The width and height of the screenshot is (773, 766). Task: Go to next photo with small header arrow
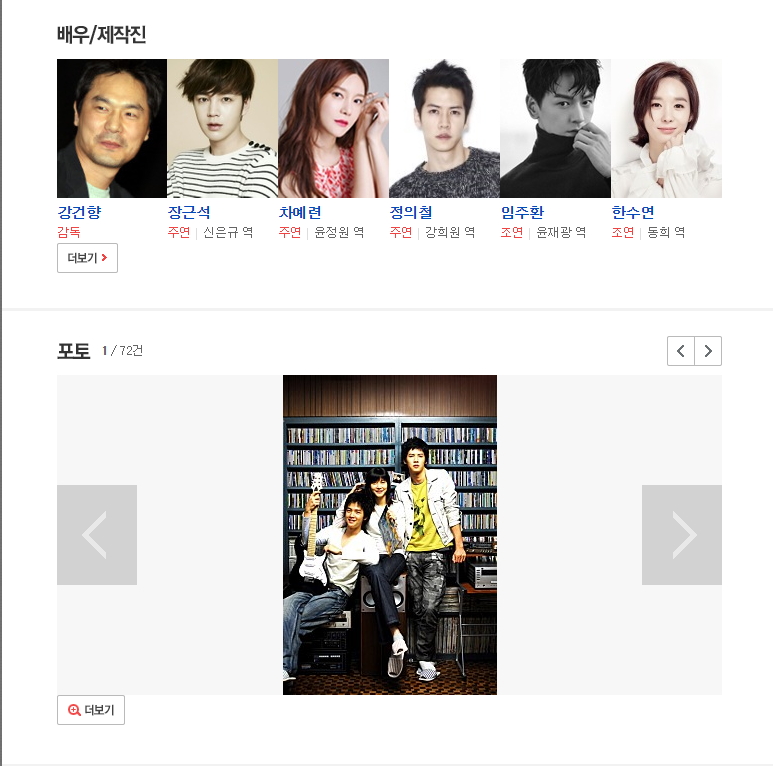pyautogui.click(x=708, y=351)
